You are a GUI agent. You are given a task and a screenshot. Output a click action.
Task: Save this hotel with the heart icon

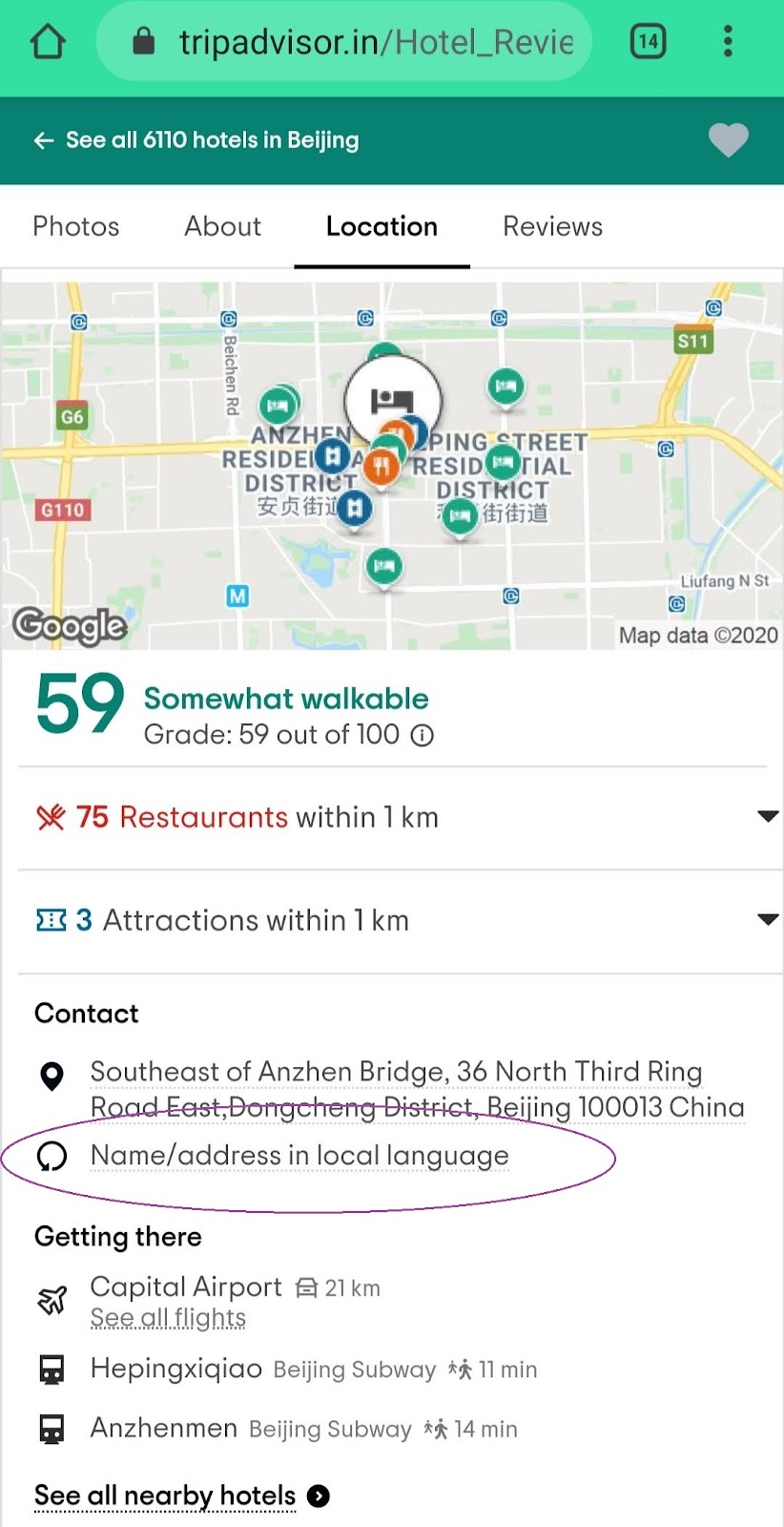pyautogui.click(x=728, y=140)
